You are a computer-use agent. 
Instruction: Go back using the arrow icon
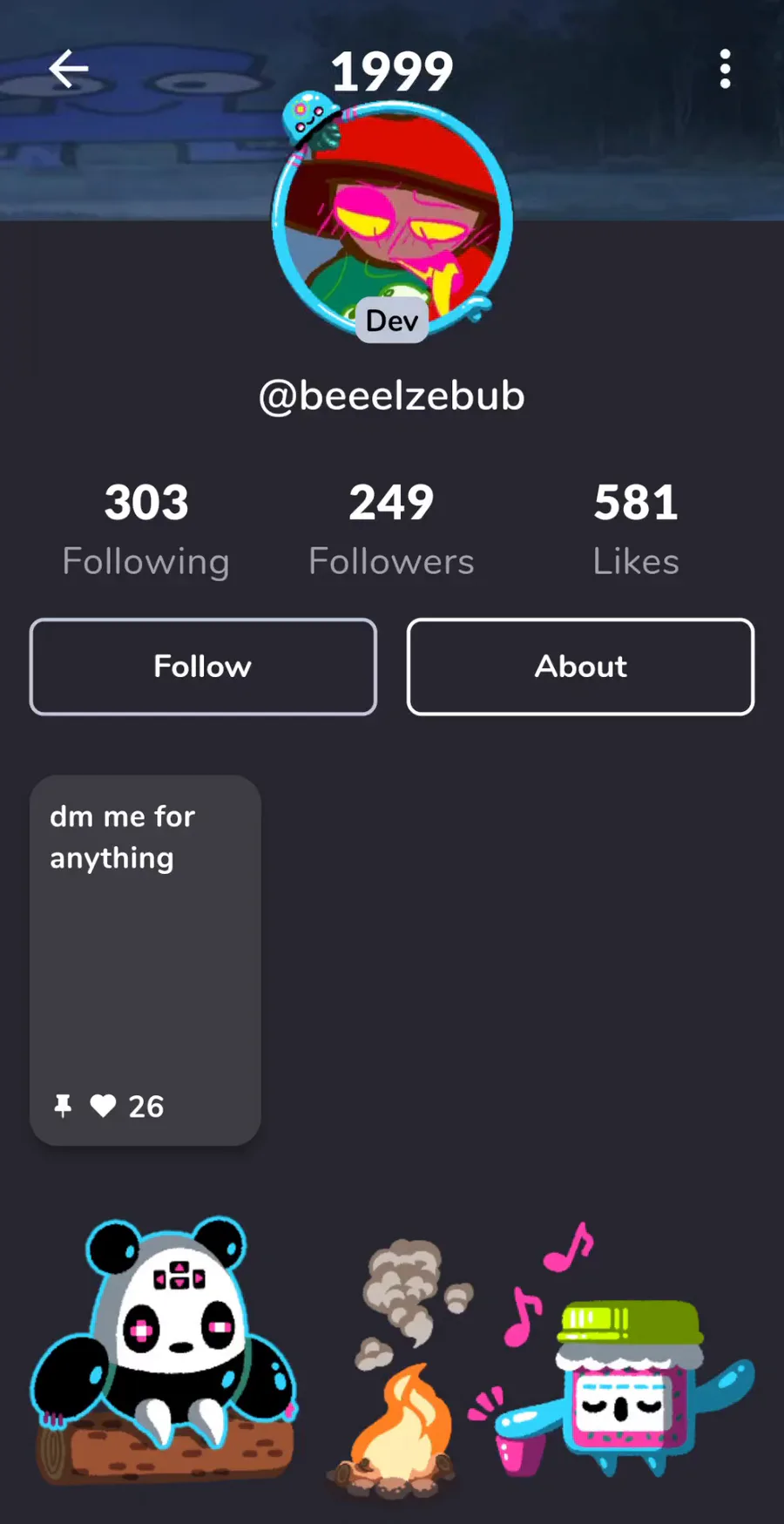point(69,69)
